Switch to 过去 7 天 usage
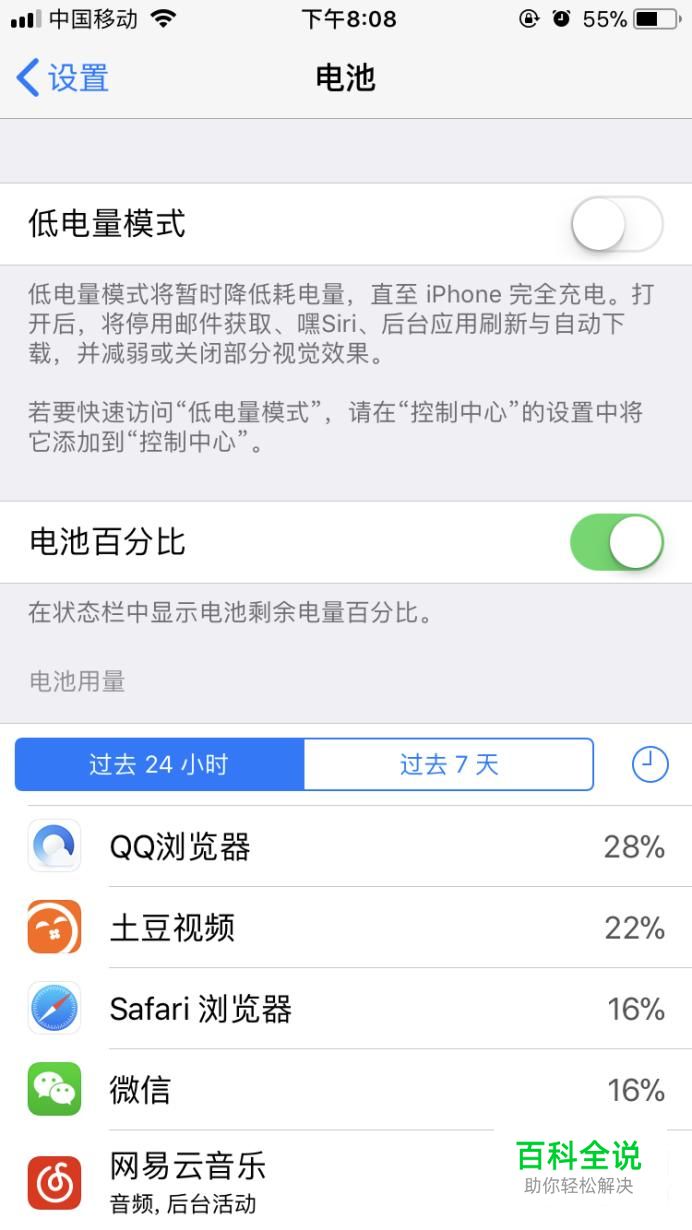Viewport: 692px width, 1230px height. coord(448,765)
